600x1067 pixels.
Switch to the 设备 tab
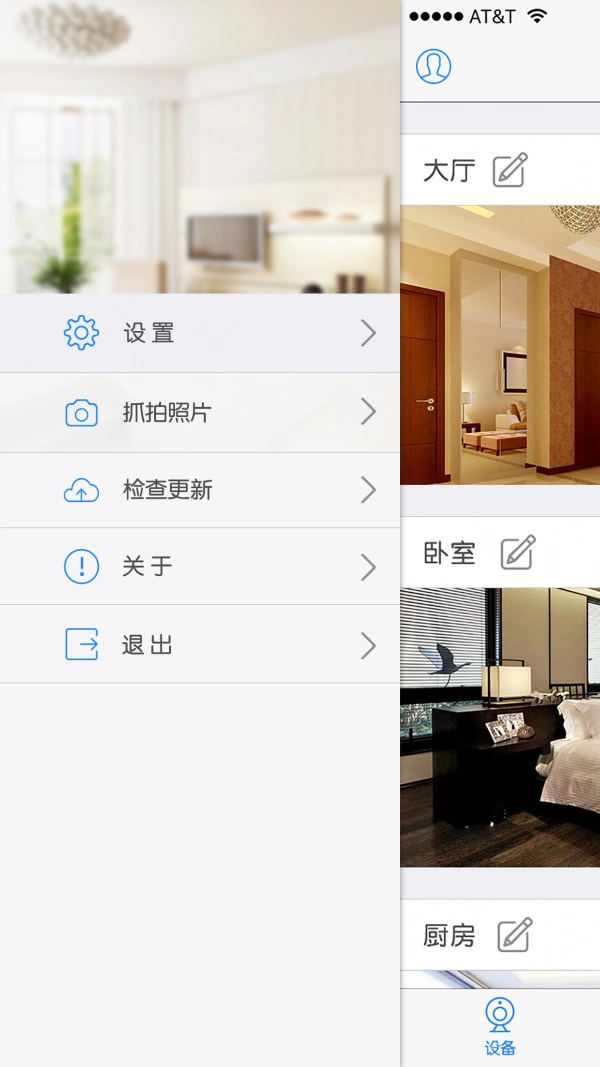(x=500, y=1026)
